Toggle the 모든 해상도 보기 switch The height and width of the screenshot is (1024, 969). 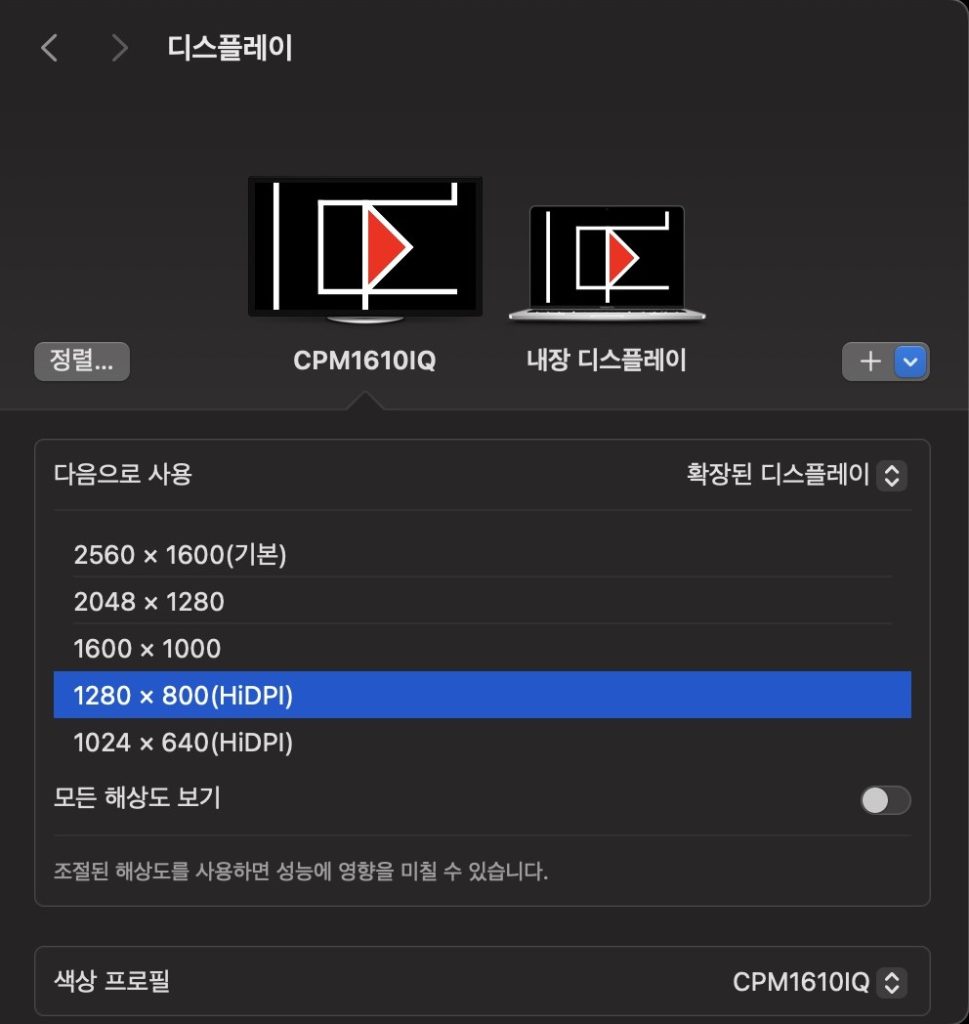tap(885, 800)
